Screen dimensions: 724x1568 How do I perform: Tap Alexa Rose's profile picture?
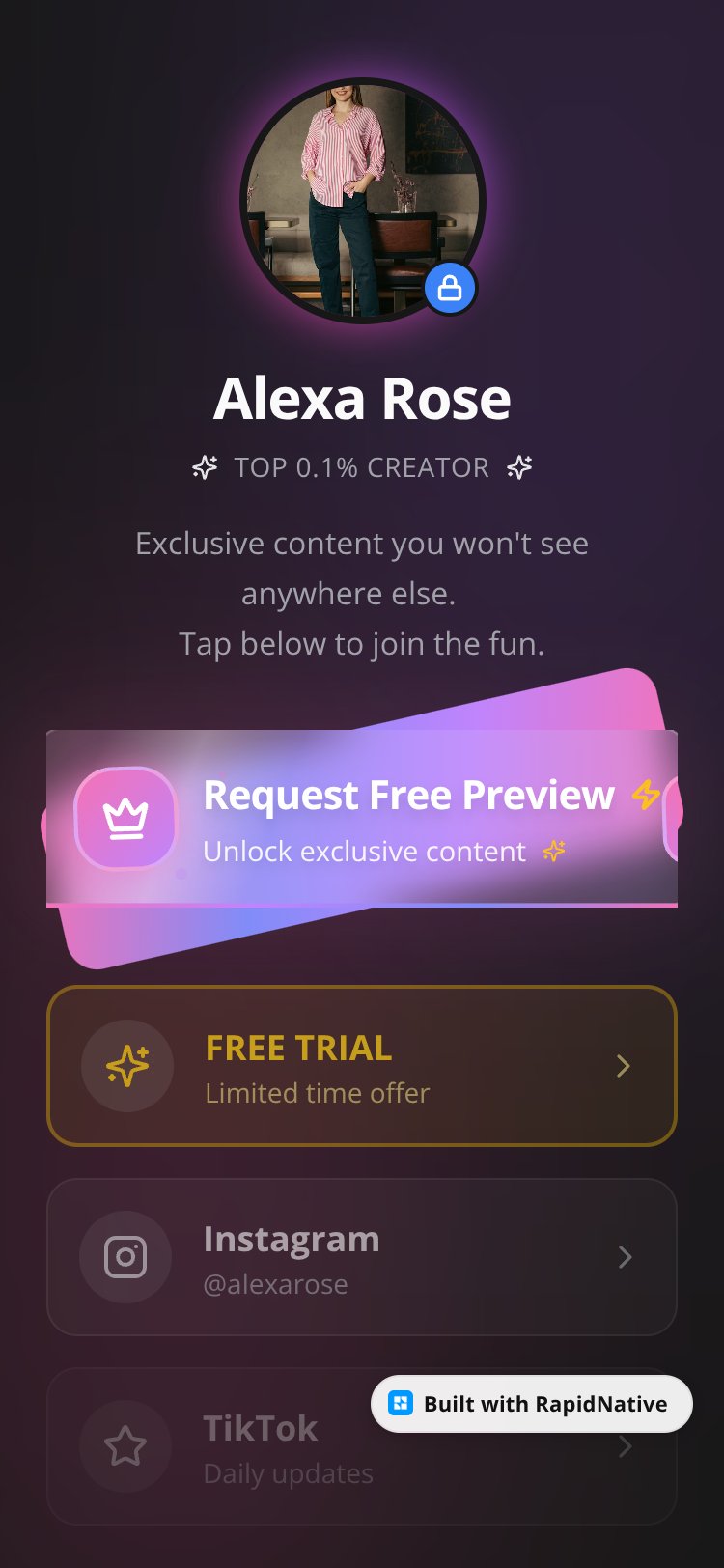[362, 201]
